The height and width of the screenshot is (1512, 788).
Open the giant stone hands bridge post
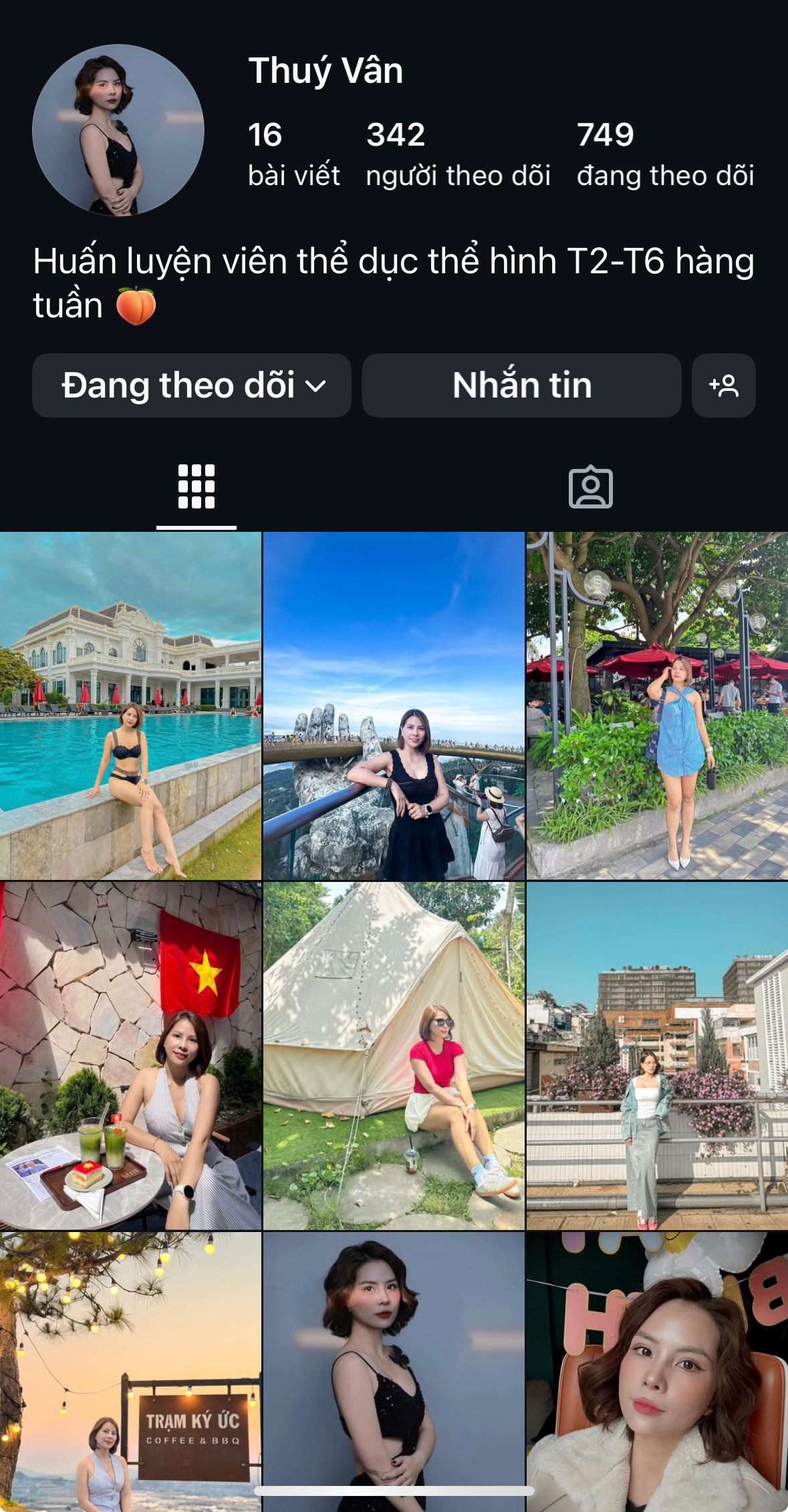[394, 706]
